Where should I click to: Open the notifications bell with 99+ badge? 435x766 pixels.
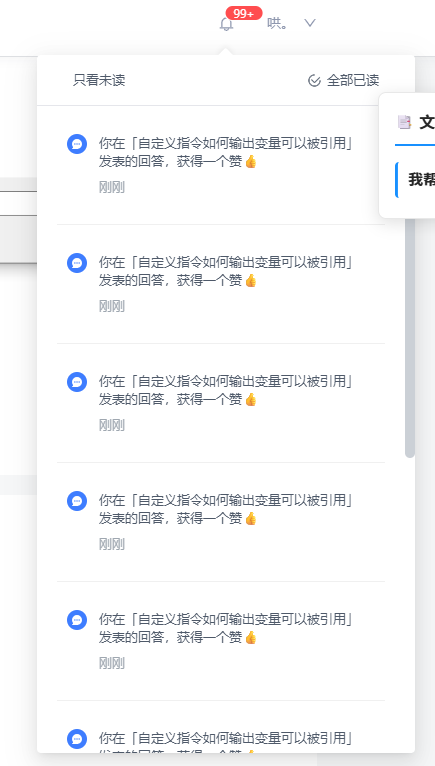226,23
